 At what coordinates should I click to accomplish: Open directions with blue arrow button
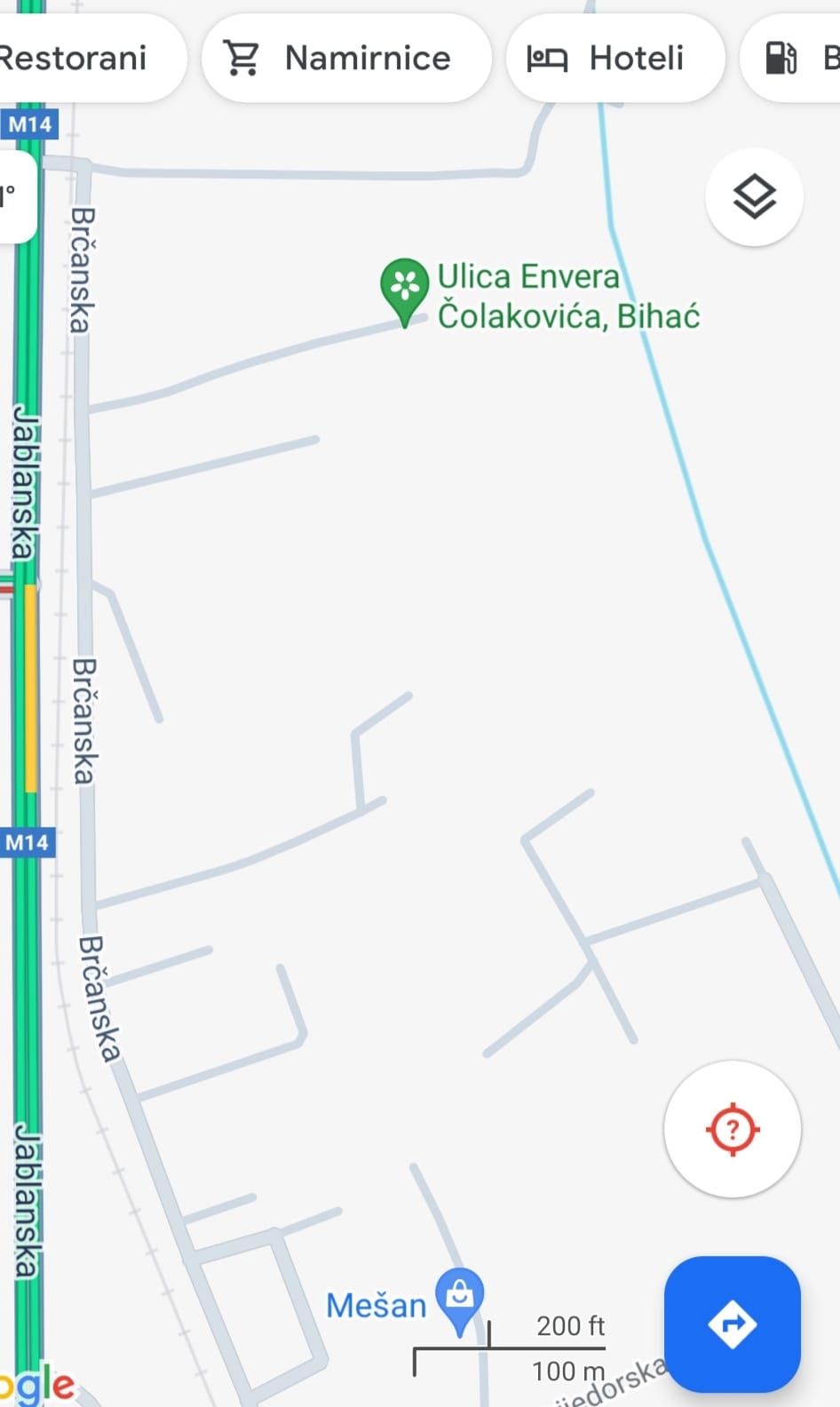[x=733, y=1324]
